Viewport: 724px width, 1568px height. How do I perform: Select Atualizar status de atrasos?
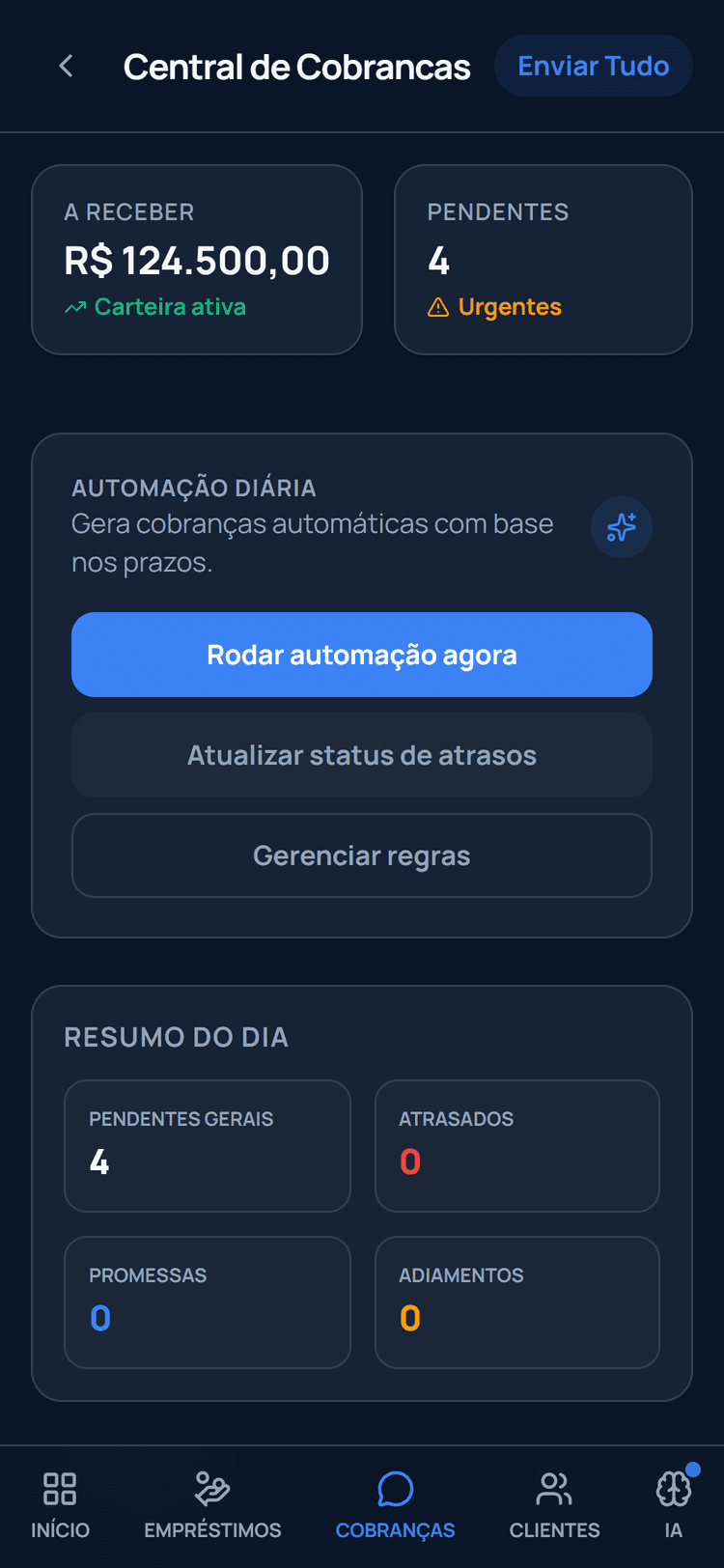pyautogui.click(x=362, y=755)
